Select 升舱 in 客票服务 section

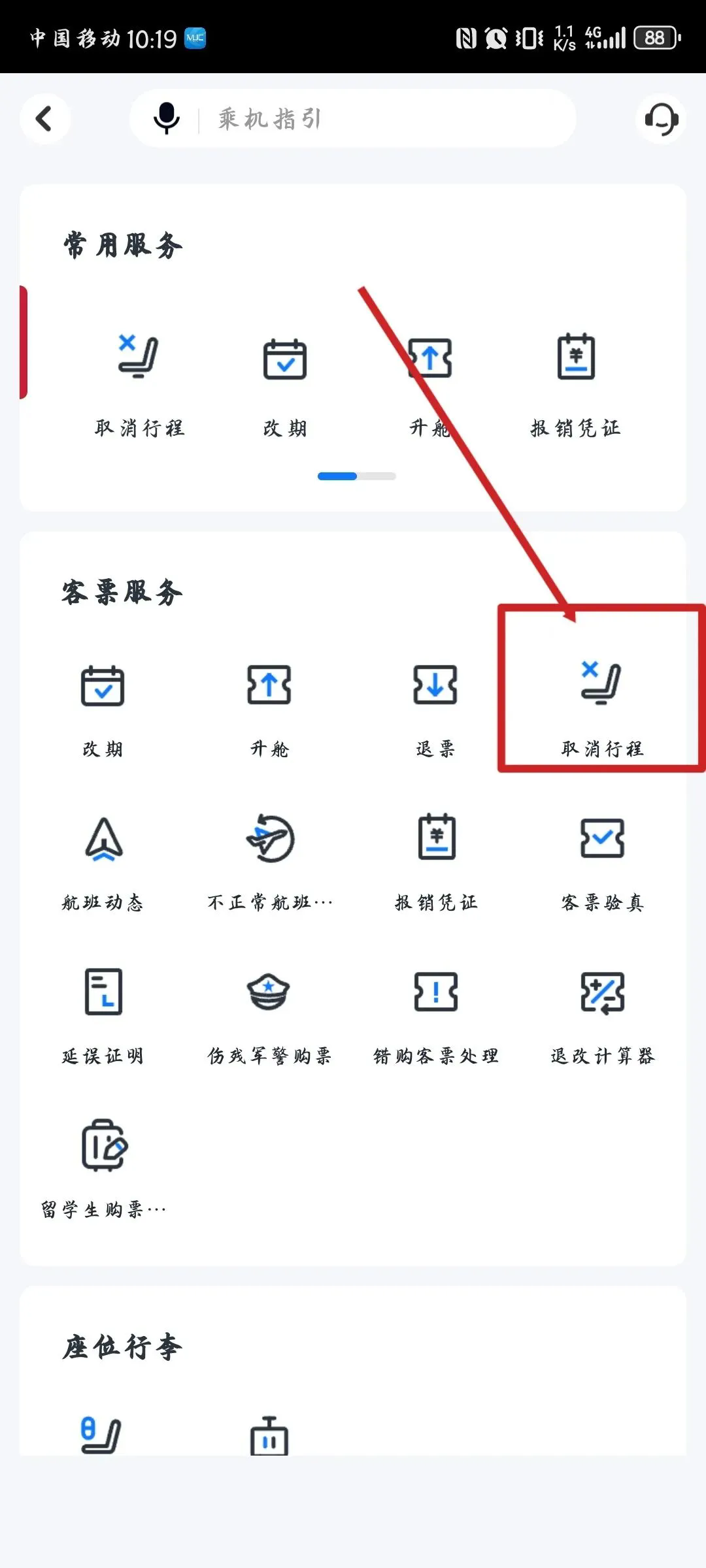click(269, 709)
